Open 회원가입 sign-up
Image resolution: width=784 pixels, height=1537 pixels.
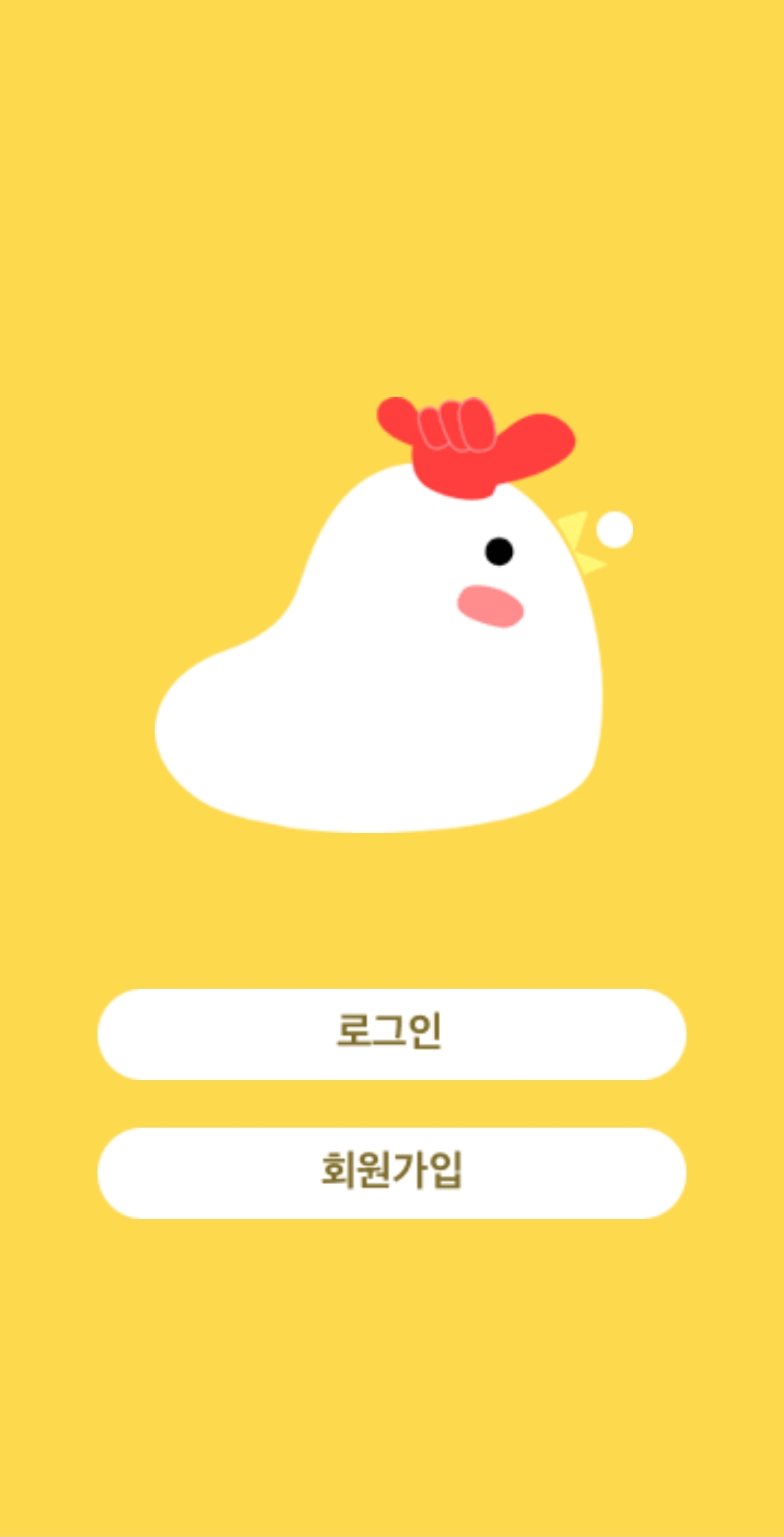tap(391, 1172)
